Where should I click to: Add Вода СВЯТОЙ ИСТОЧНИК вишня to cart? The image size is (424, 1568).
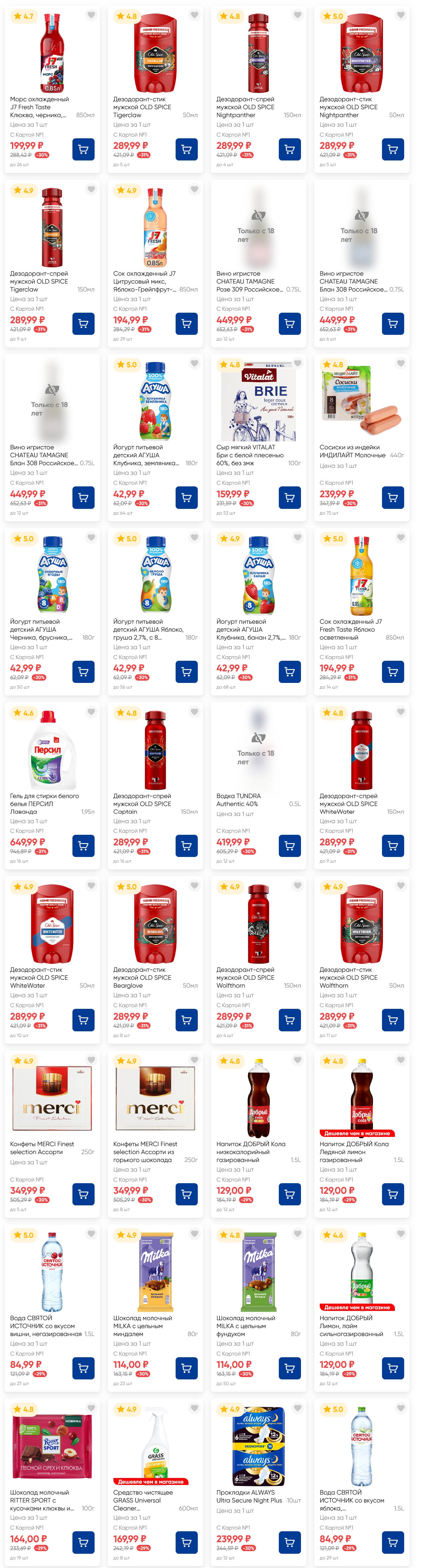pyautogui.click(x=83, y=1368)
